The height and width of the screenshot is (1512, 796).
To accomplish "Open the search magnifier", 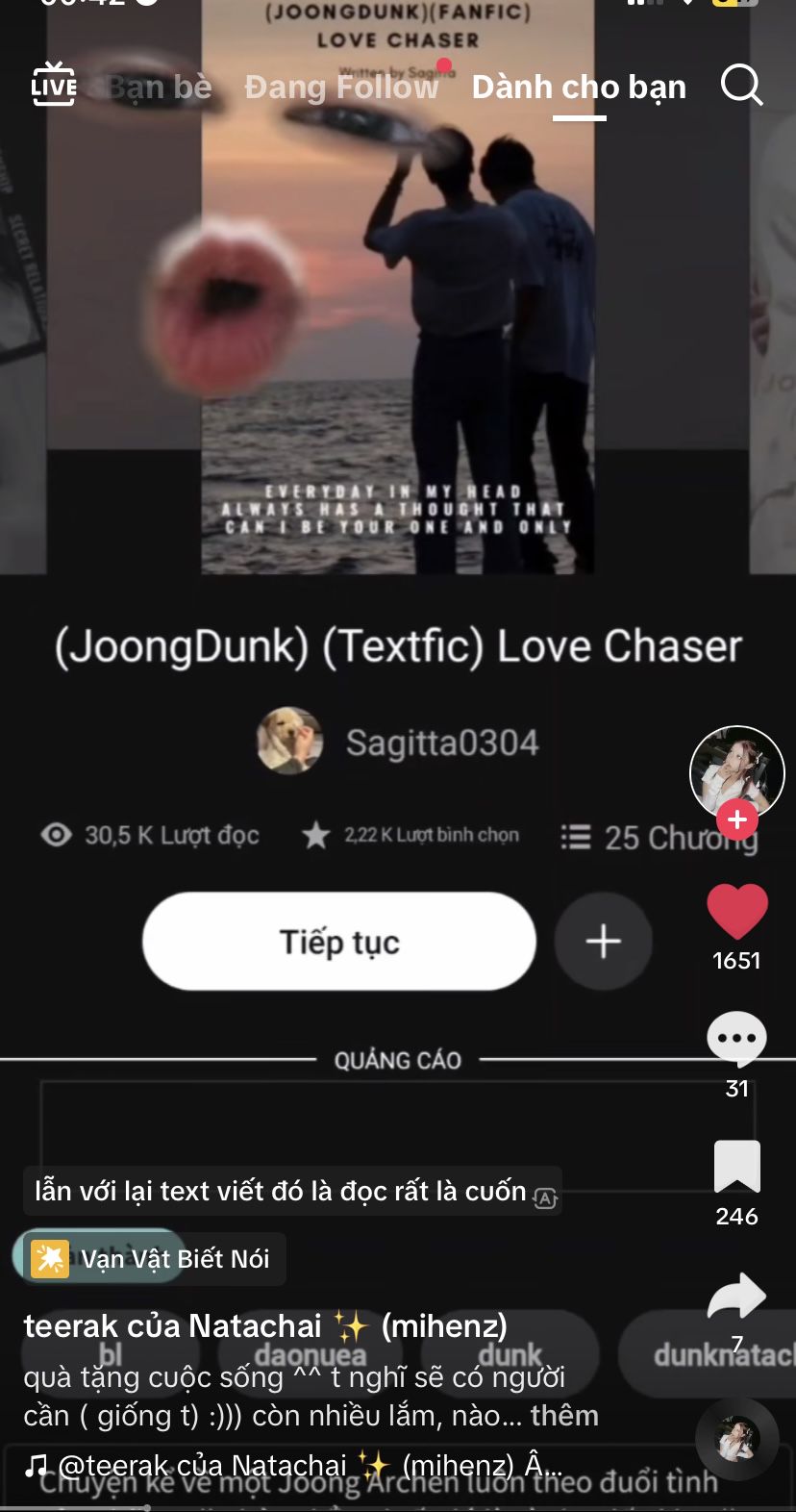I will (741, 86).
